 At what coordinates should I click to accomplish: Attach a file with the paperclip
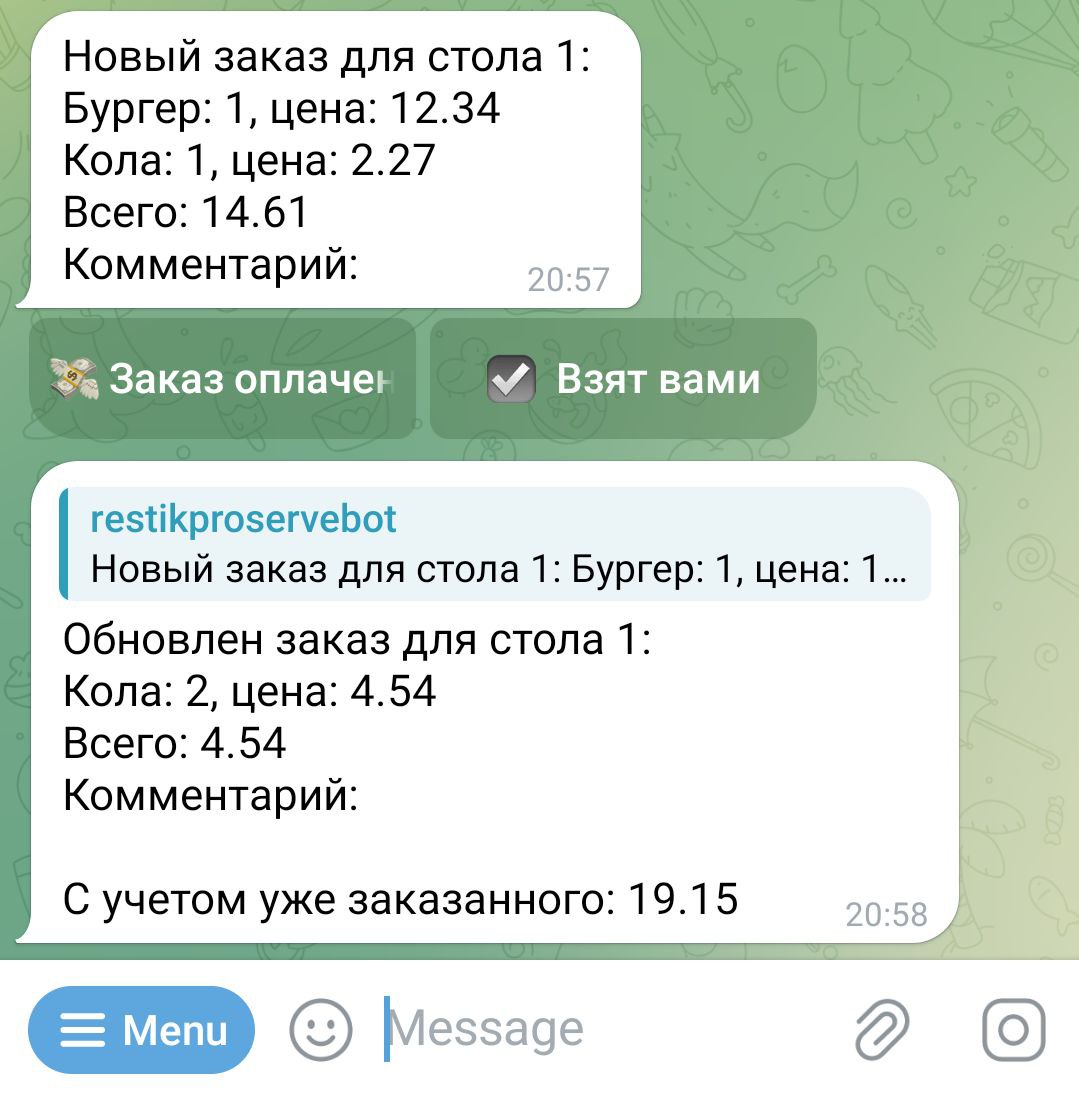[882, 1030]
